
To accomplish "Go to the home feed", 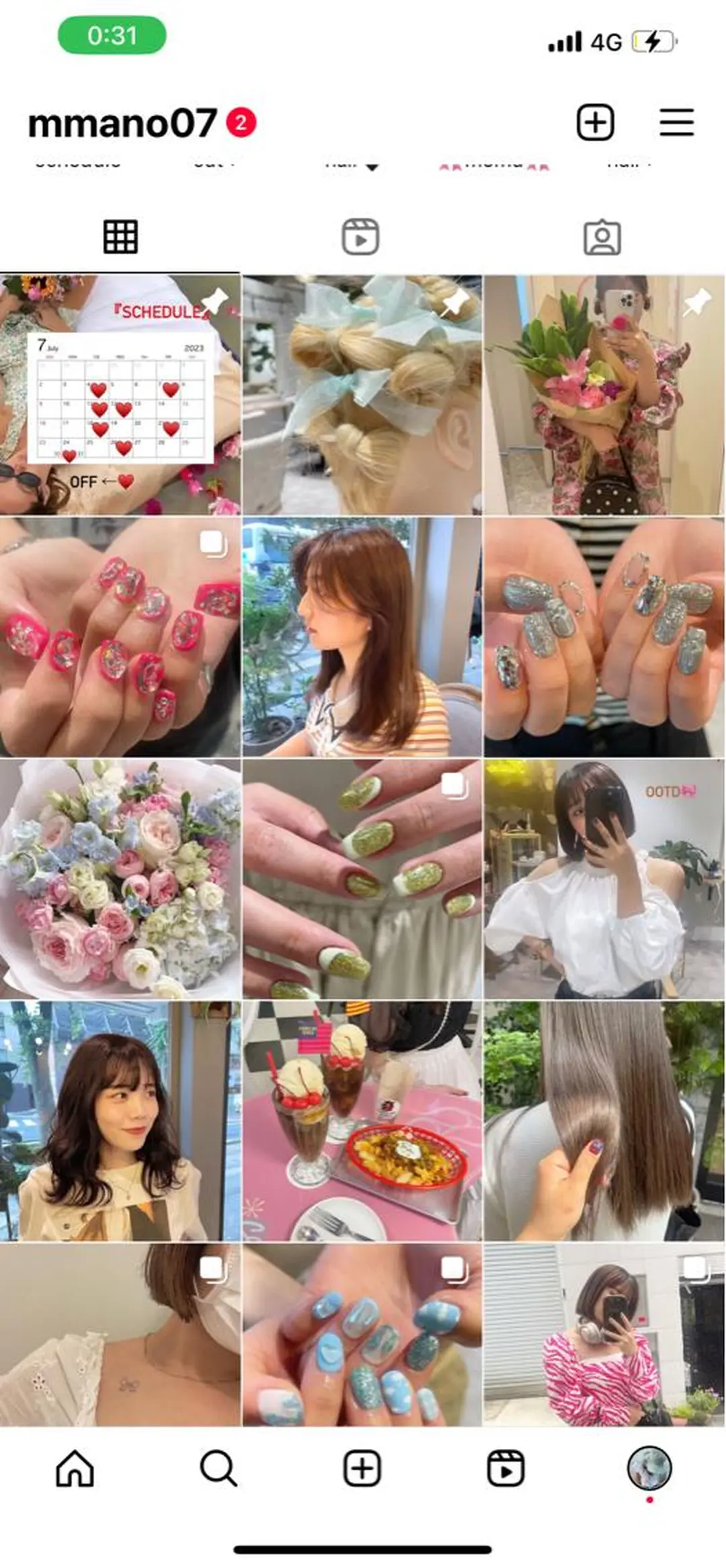I will click(75, 1468).
